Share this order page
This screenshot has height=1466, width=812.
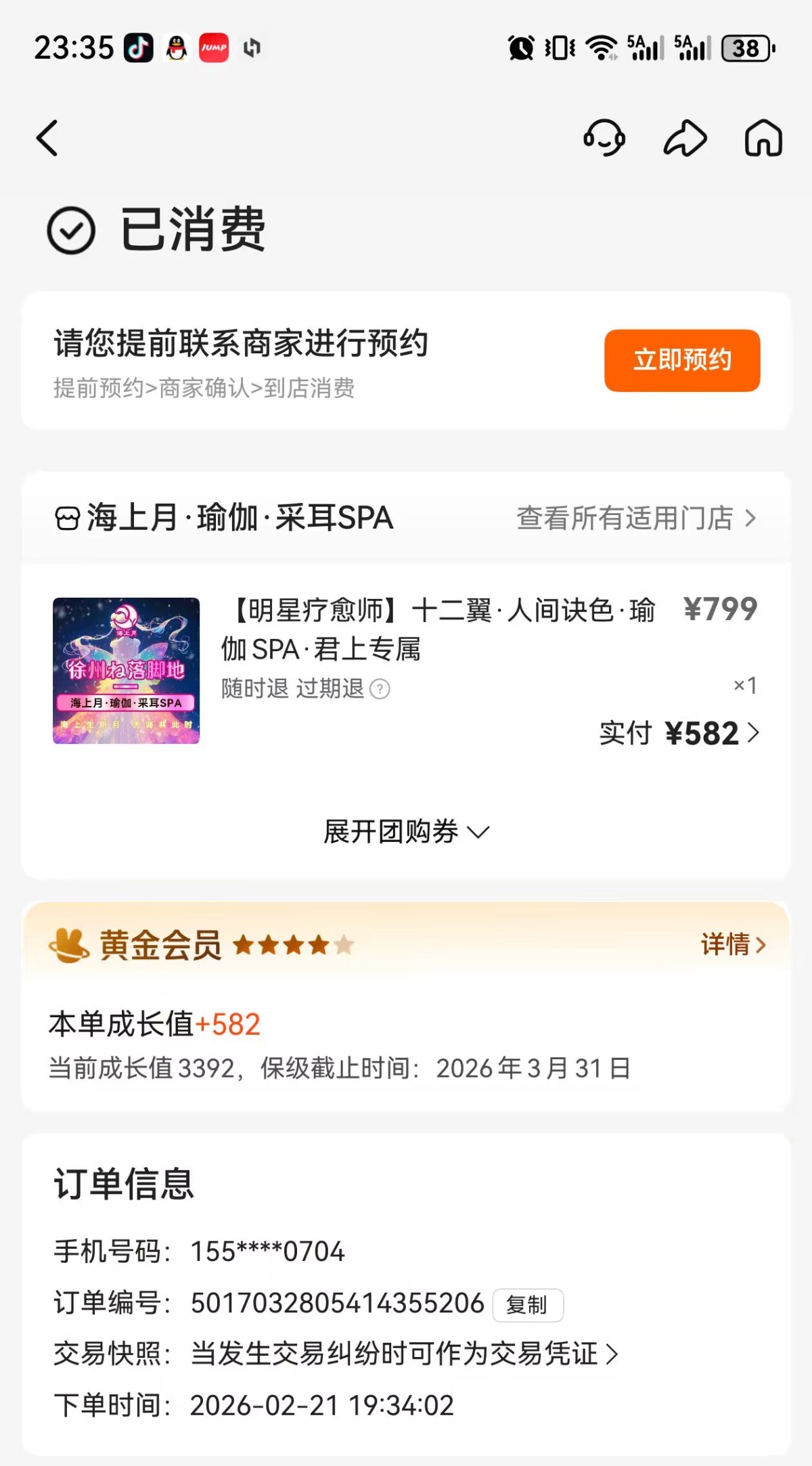click(685, 138)
